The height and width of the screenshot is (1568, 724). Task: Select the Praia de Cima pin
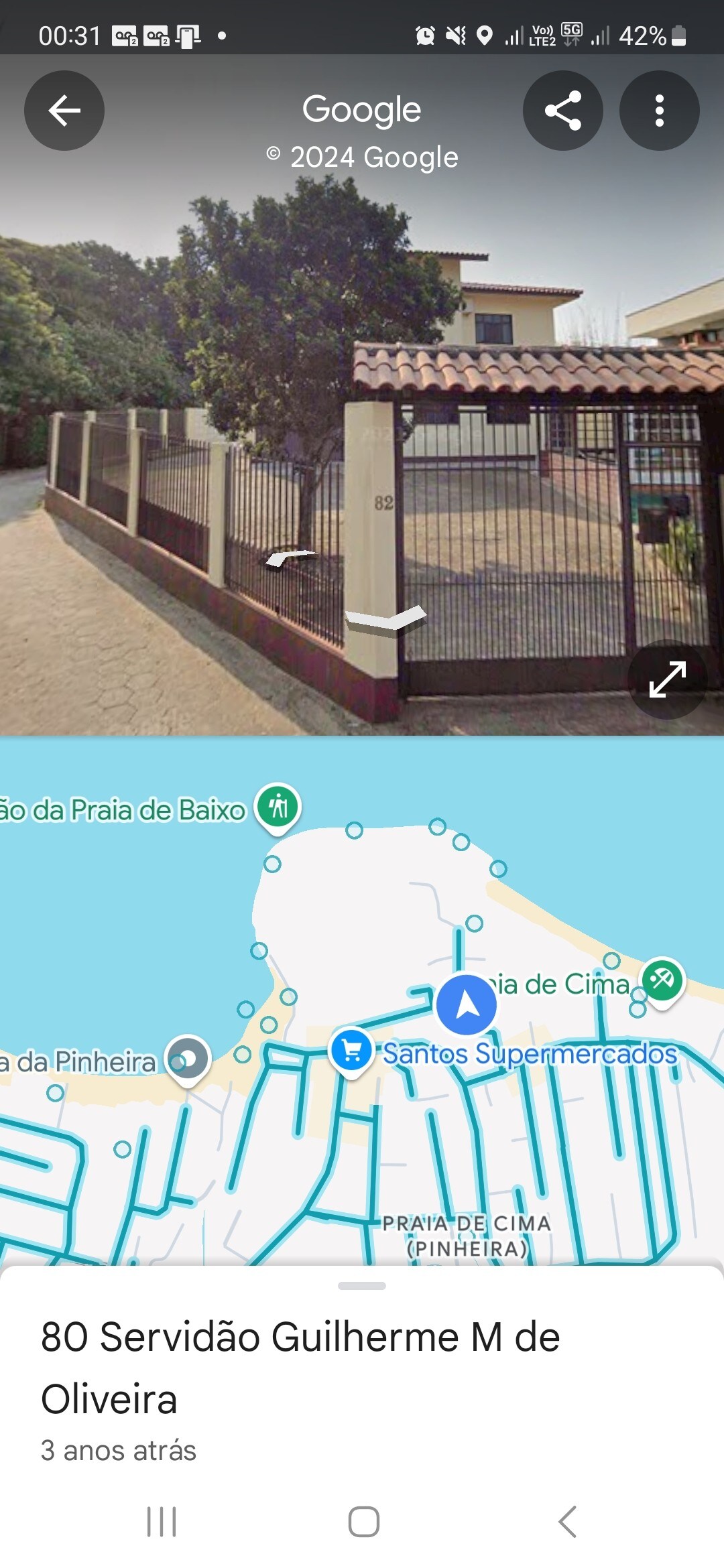point(662,980)
